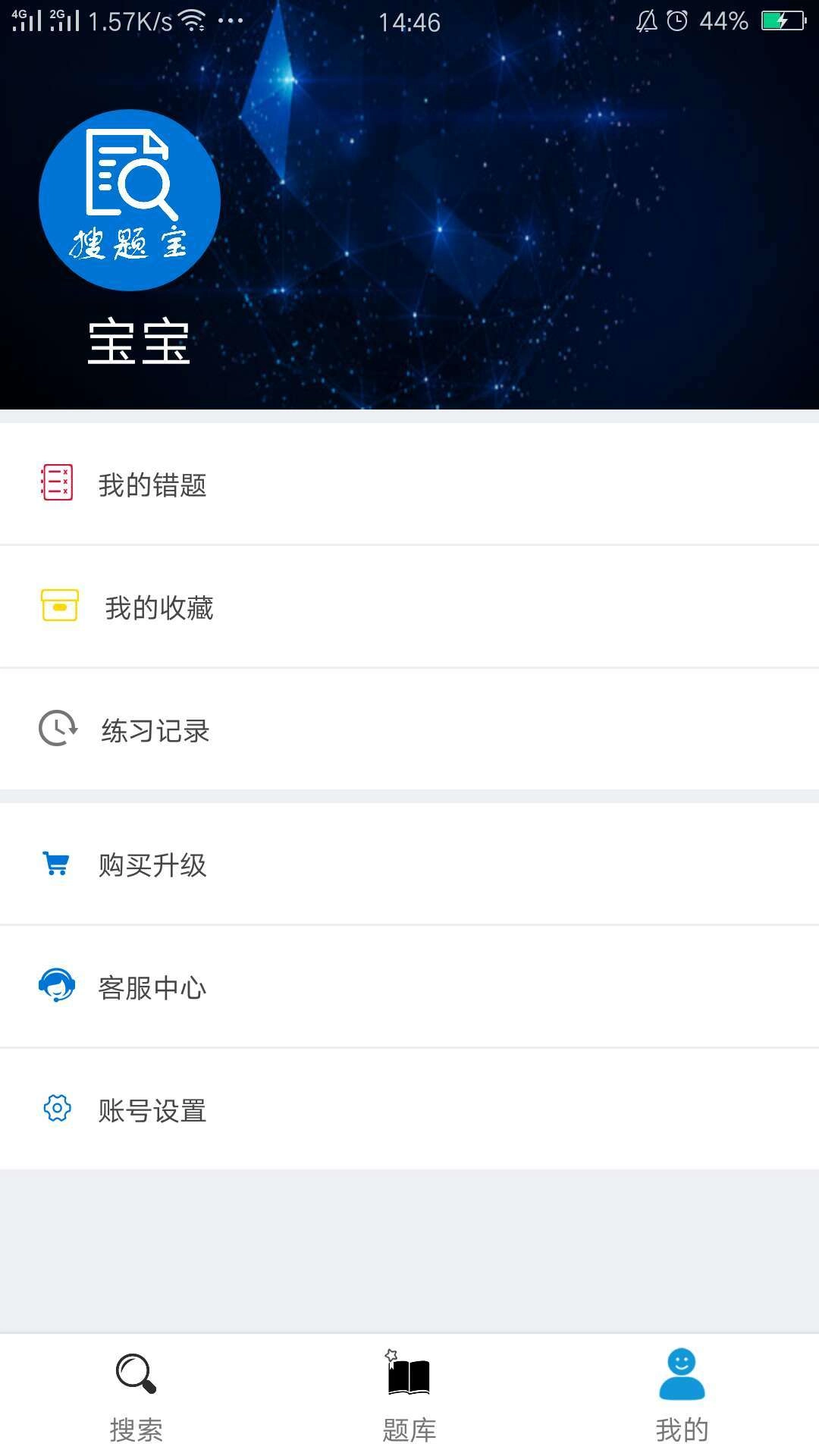This screenshot has width=819, height=1456.
Task: Open 账号设置 account settings
Action: pyautogui.click(x=152, y=1111)
